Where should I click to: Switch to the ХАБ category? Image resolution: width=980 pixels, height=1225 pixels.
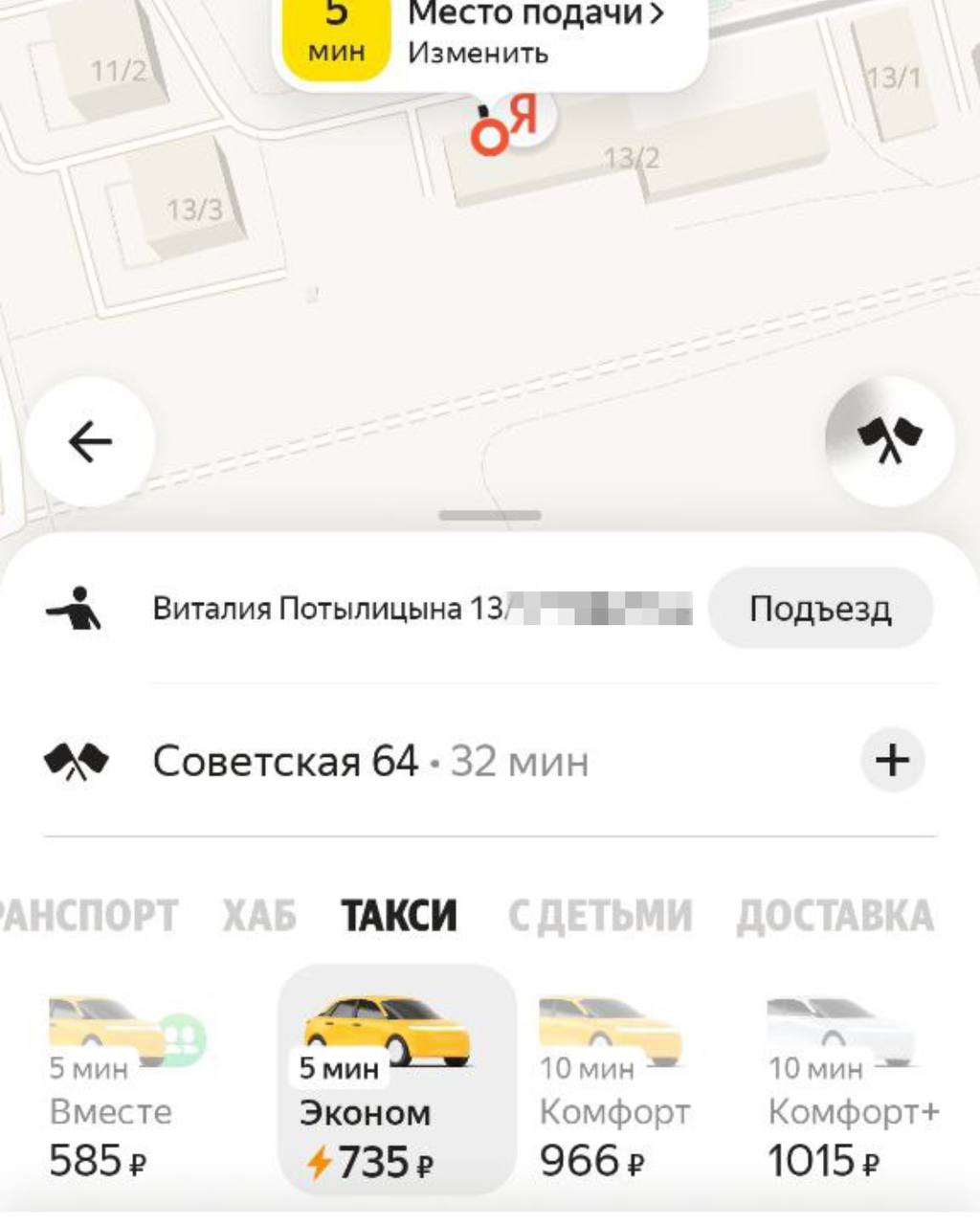tap(259, 916)
